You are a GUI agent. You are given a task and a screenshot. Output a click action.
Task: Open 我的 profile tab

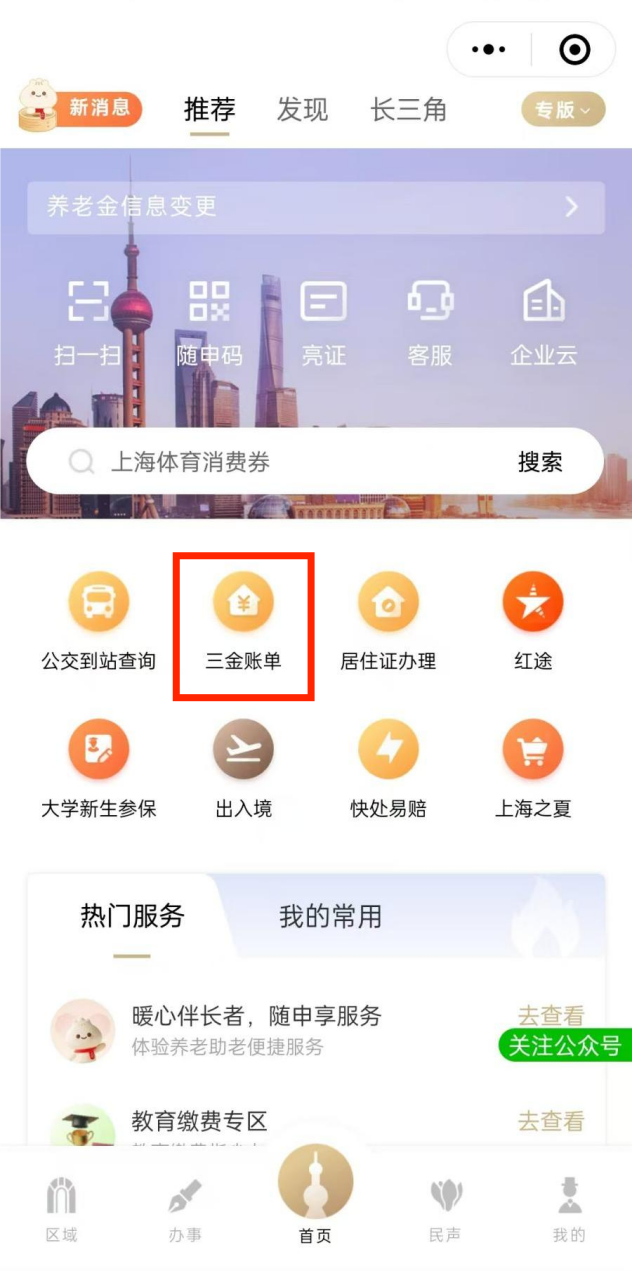[x=569, y=1208]
